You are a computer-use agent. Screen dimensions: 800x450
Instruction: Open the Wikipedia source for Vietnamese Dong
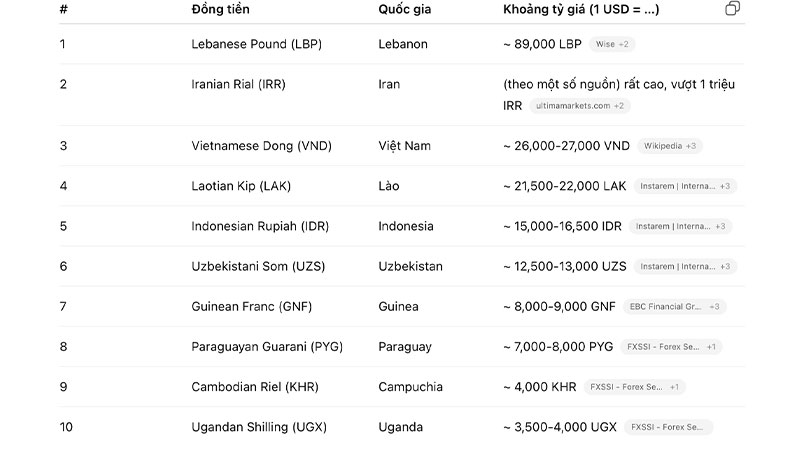(669, 146)
